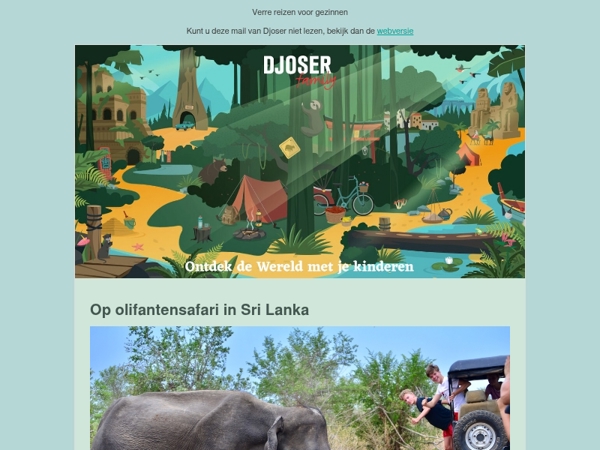The height and width of the screenshot is (450, 600).
Task: Open the Sri Lanka elephant safari photo
Action: 299,388
